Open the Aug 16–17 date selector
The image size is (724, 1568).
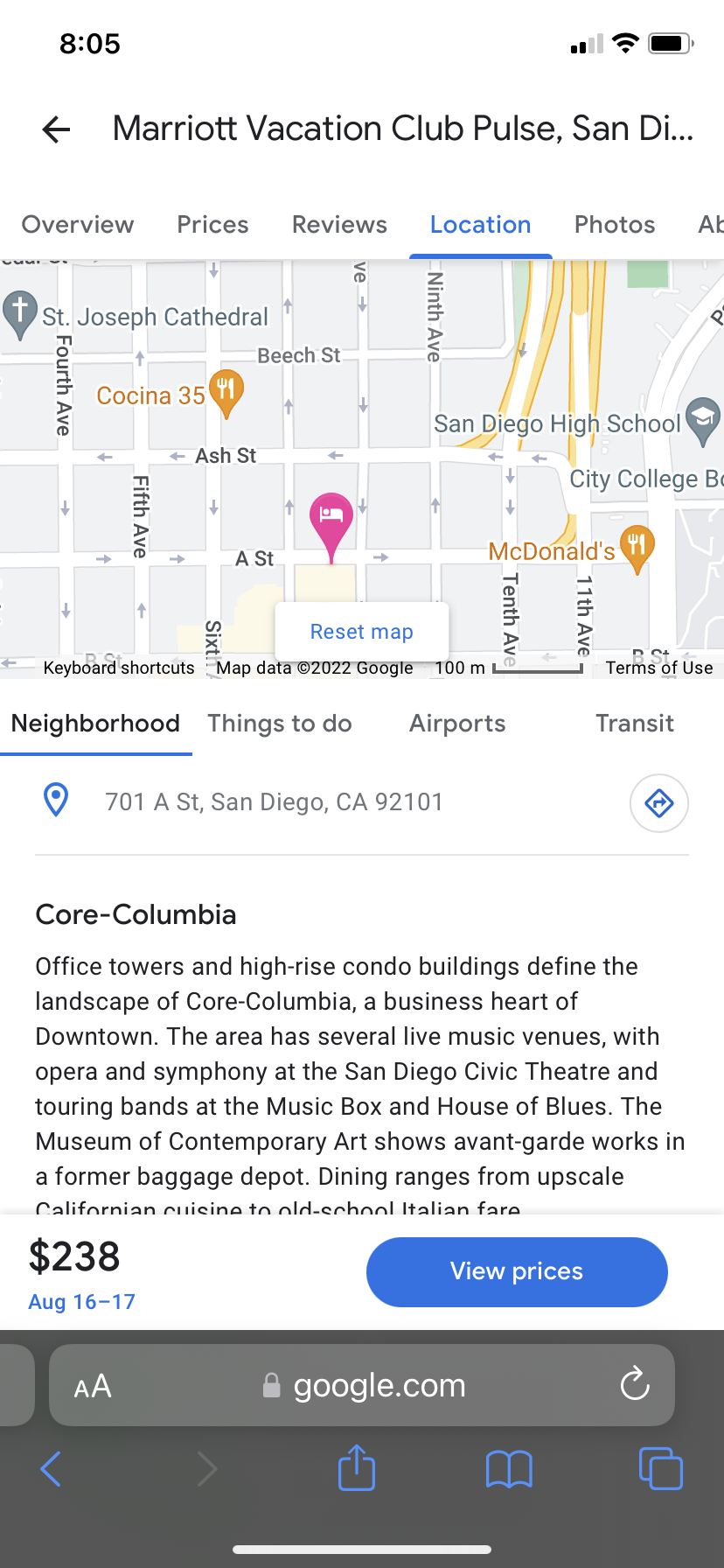82,1302
